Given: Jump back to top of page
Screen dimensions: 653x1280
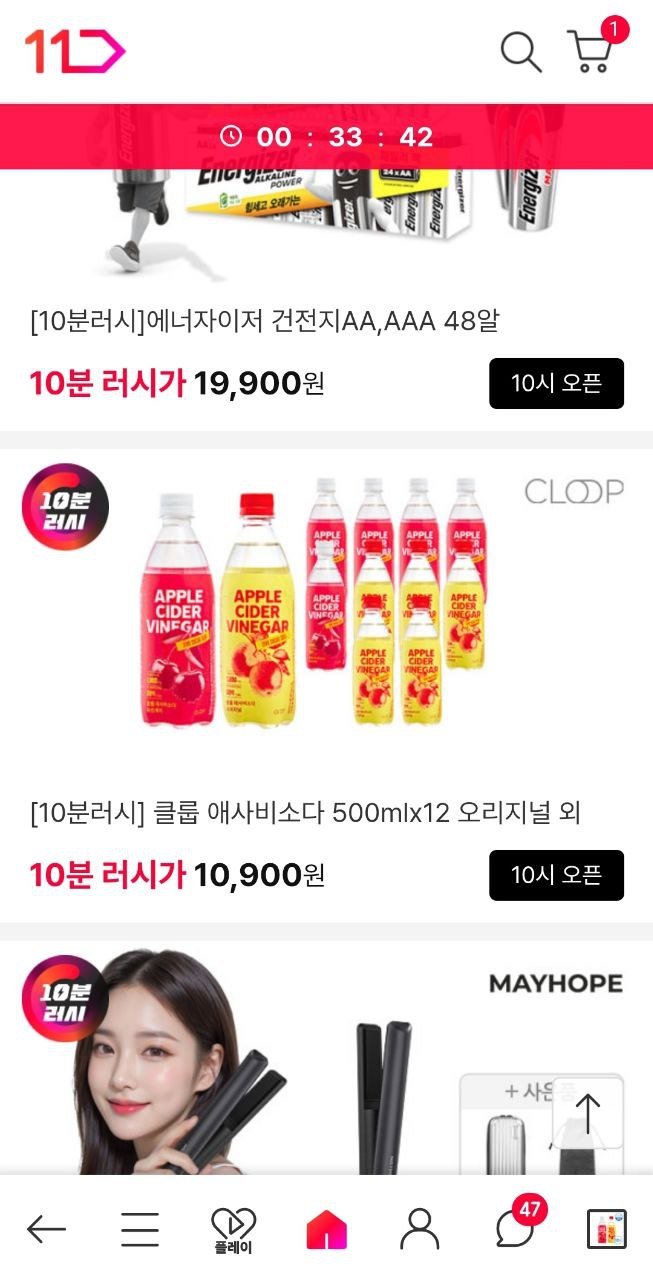Looking at the screenshot, I should (587, 1113).
